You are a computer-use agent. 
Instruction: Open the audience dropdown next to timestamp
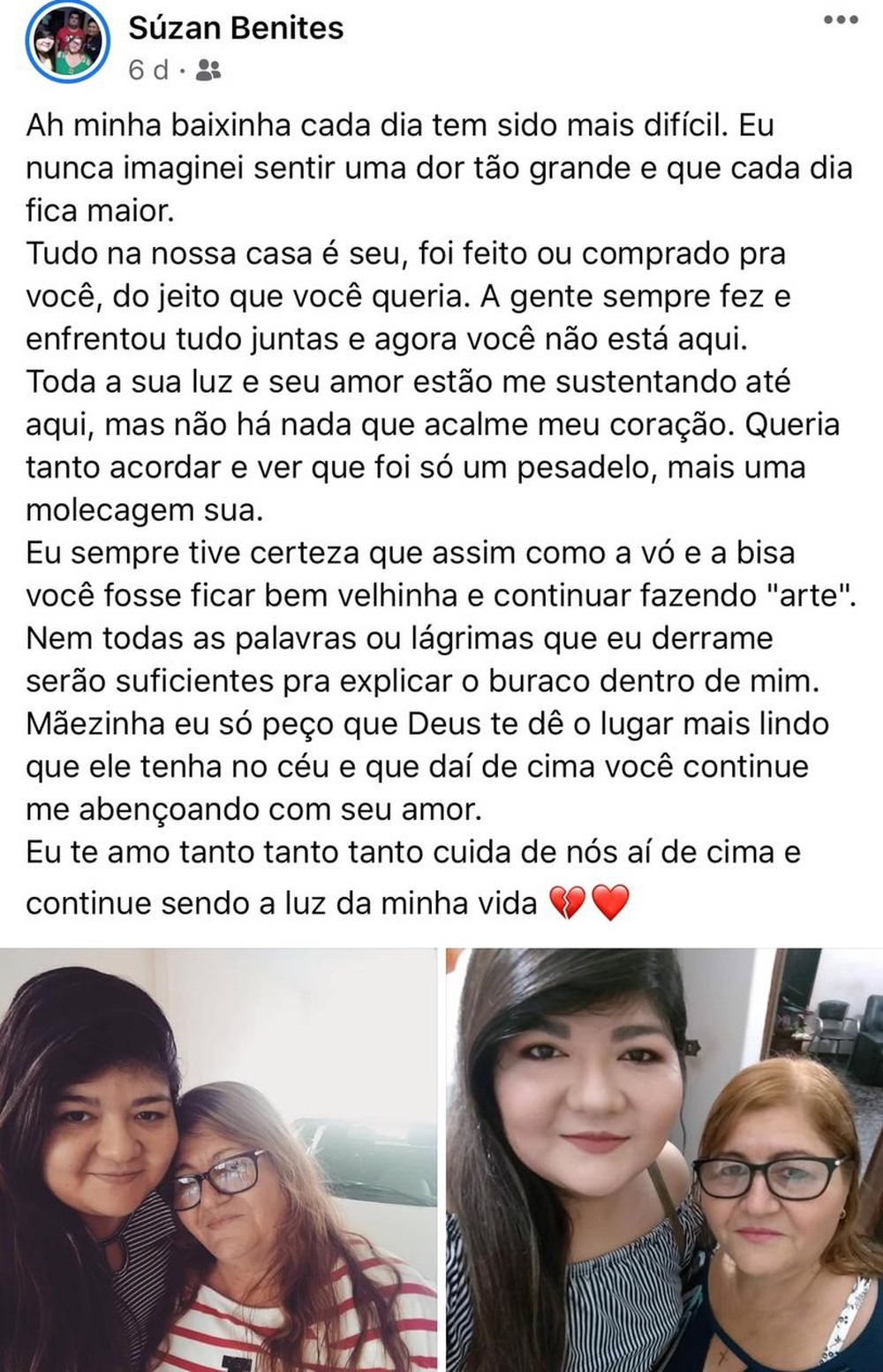click(x=209, y=67)
